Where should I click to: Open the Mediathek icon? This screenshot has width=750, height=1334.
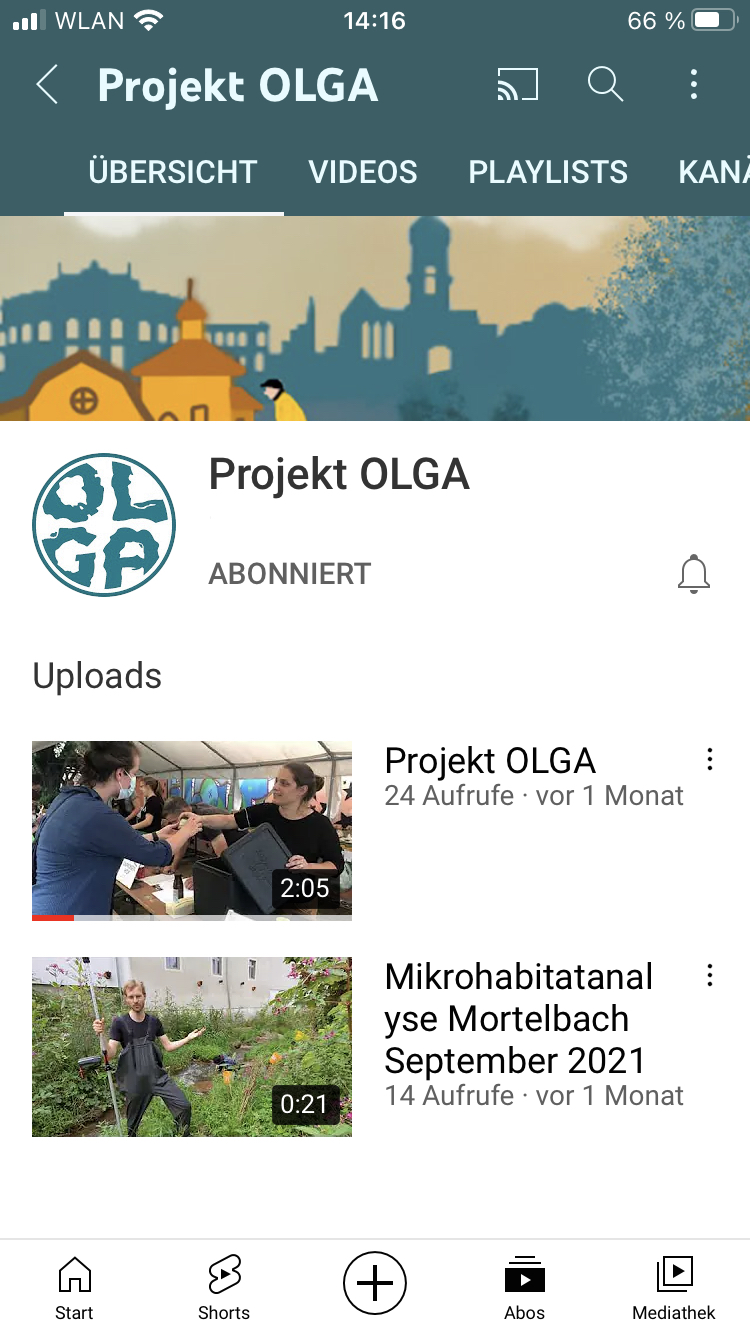point(673,1283)
